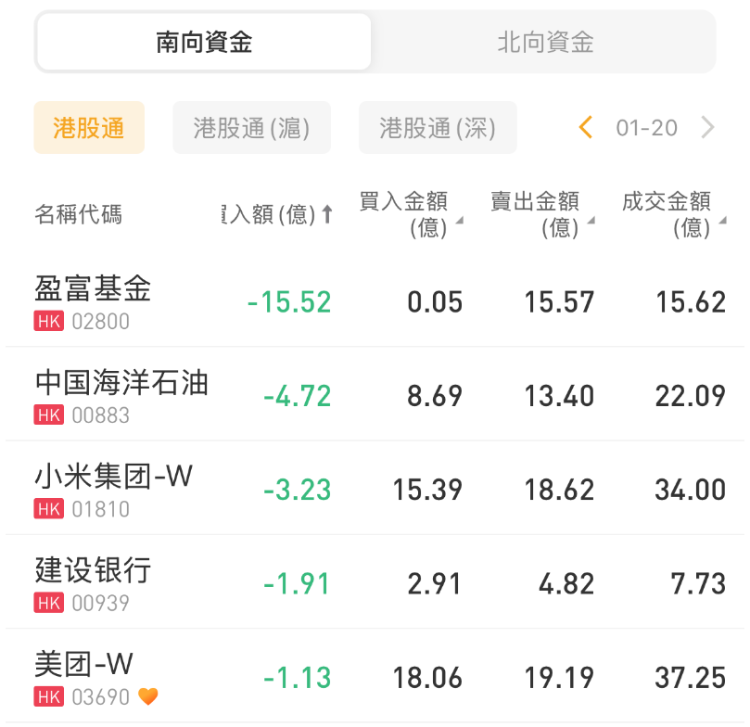The image size is (750, 727).
Task: Switch to the 南向資金 segment
Action: tap(204, 42)
